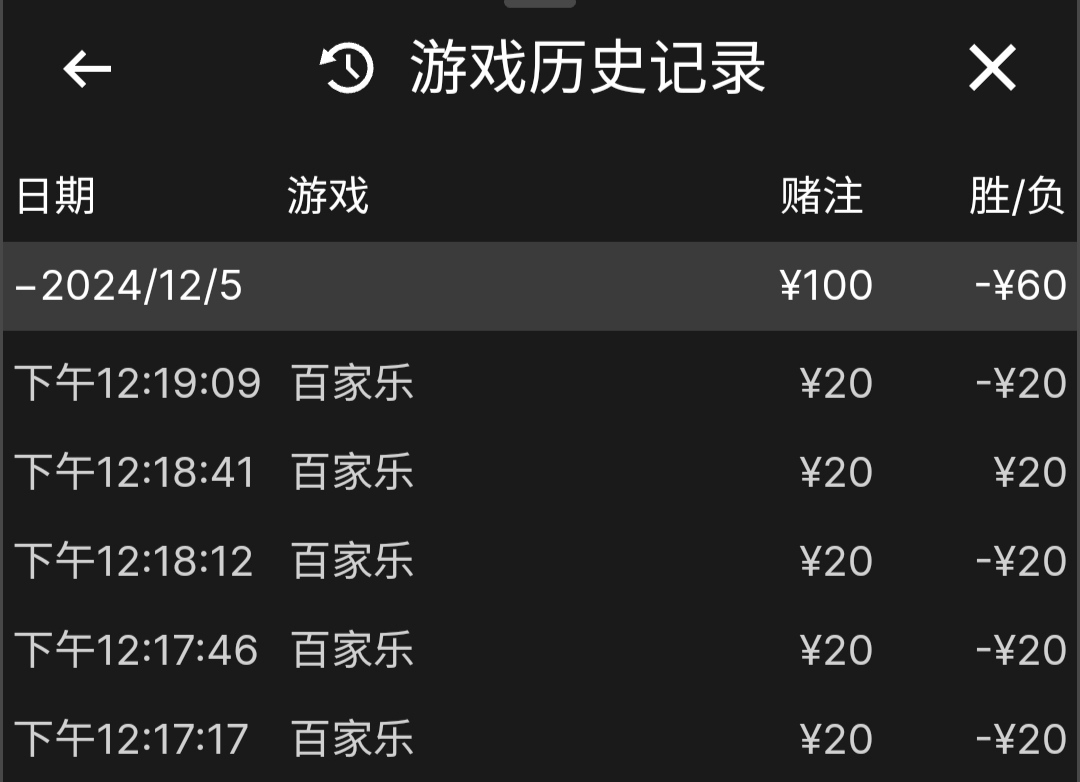Collapse the 2024/12/5 date group

click(x=130, y=286)
